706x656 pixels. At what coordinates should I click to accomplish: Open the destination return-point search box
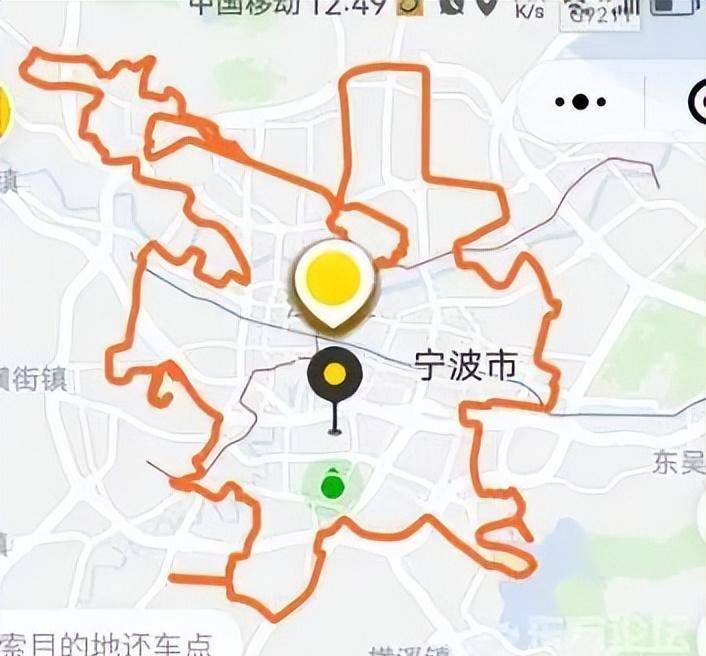click(x=110, y=640)
